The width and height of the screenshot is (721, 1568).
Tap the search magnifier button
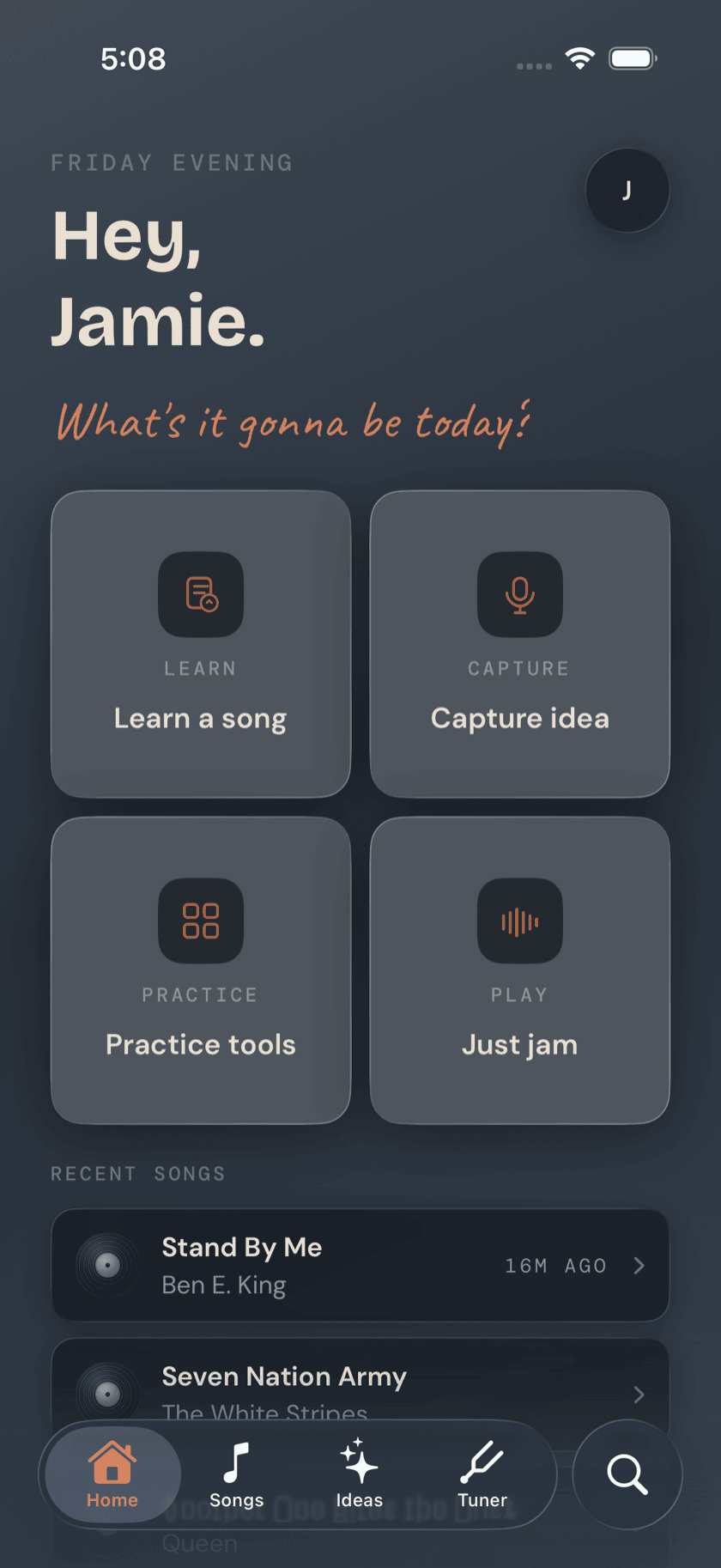coord(627,1474)
